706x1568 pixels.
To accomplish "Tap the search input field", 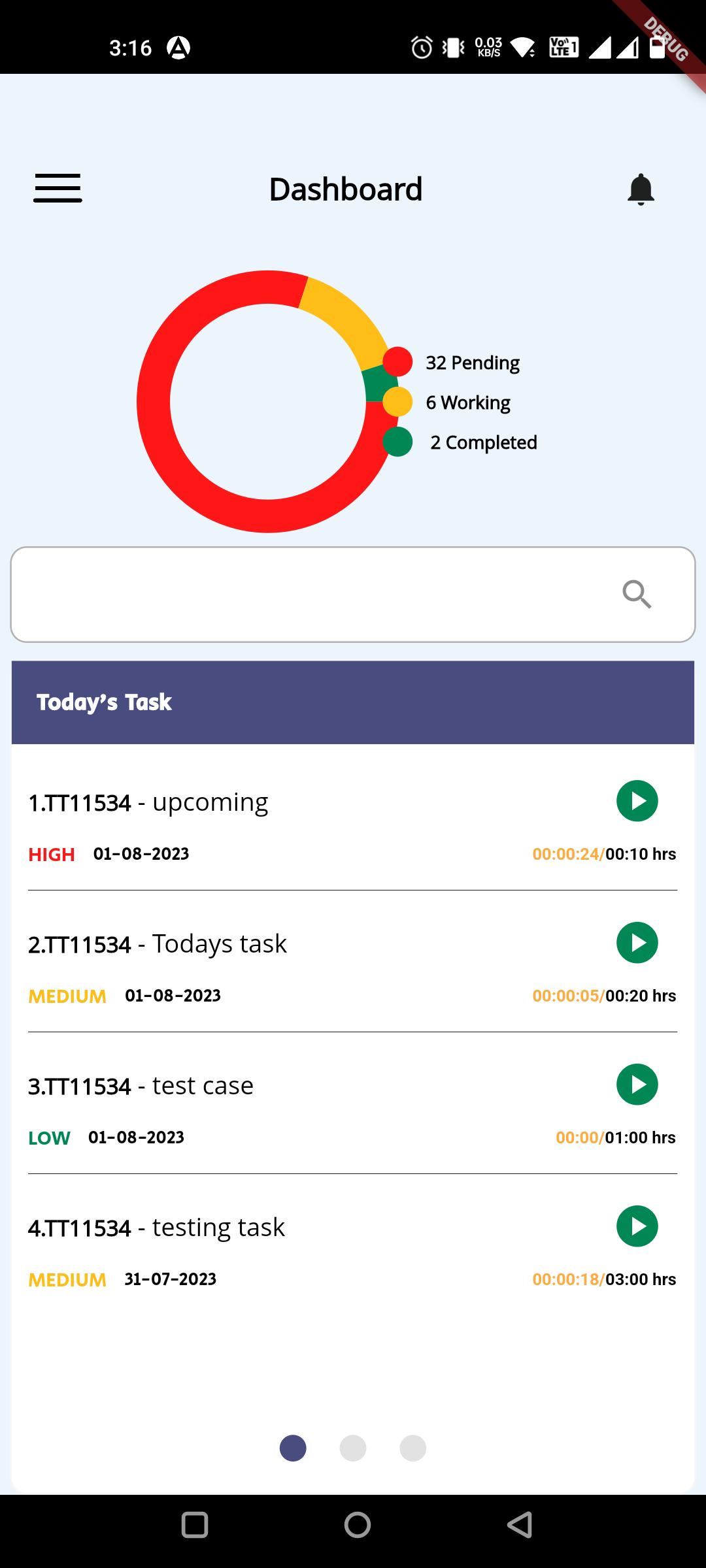I will (353, 595).
